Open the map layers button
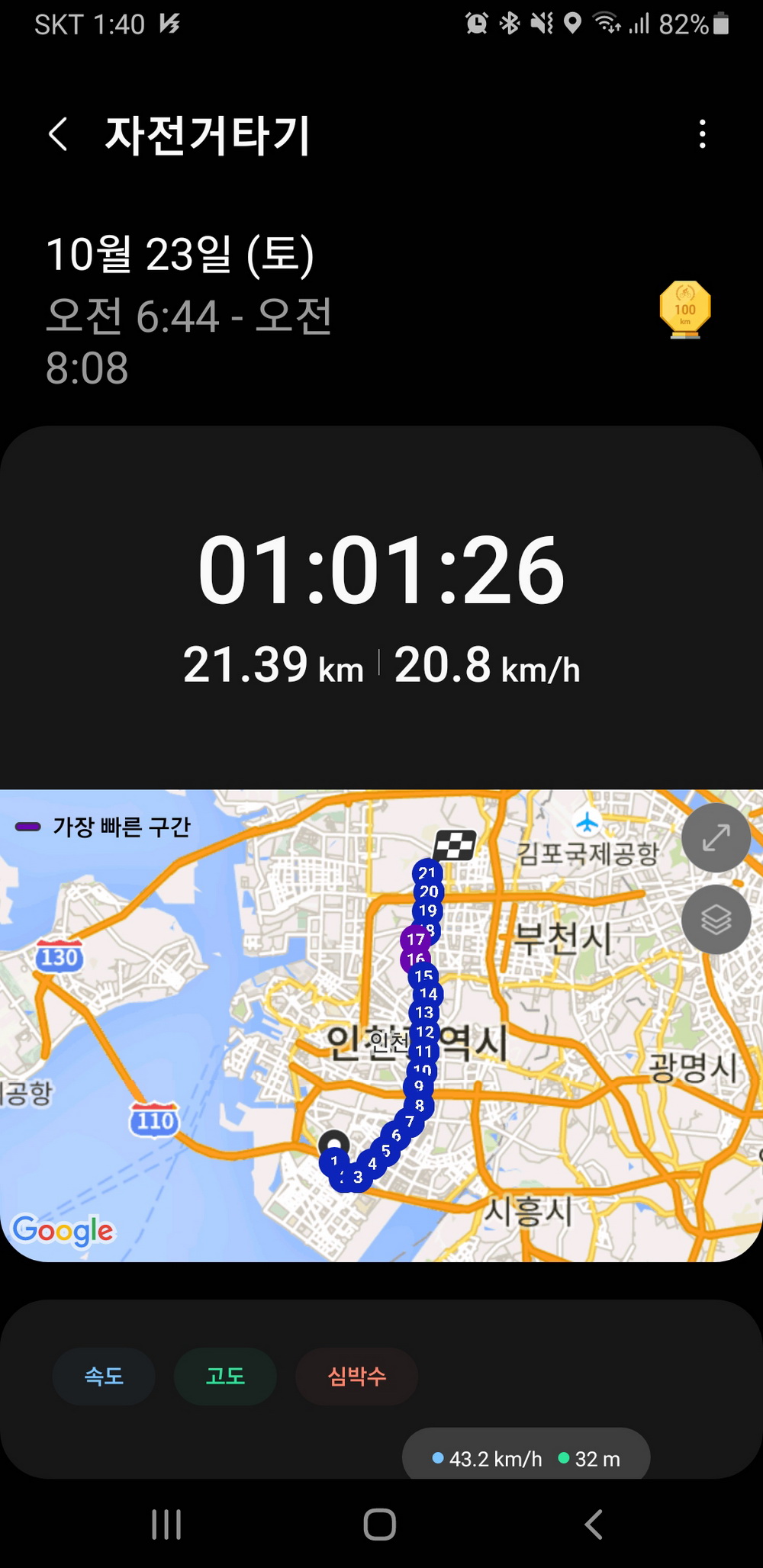This screenshot has height=1568, width=763. coord(716,919)
